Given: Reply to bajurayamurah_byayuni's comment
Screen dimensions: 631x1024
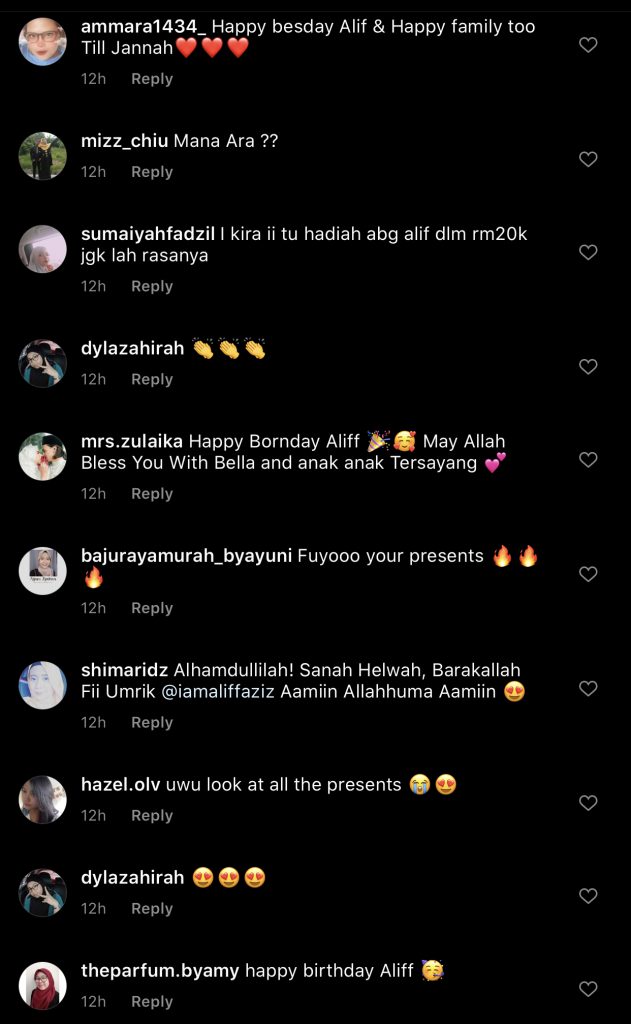Looking at the screenshot, I should pos(152,608).
